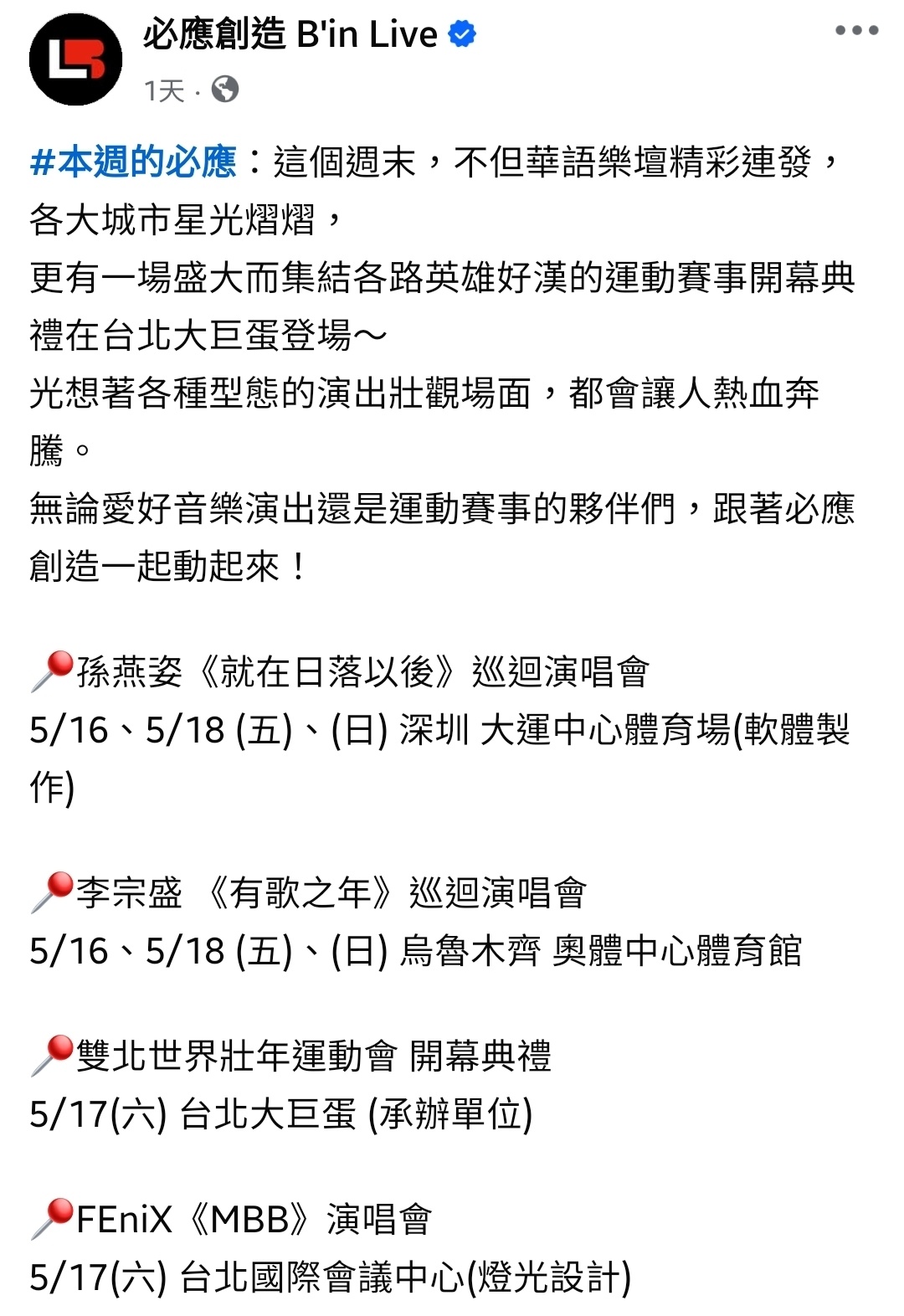Tap the B'in Live profile picture
The width and height of the screenshot is (904, 1316).
(75, 59)
